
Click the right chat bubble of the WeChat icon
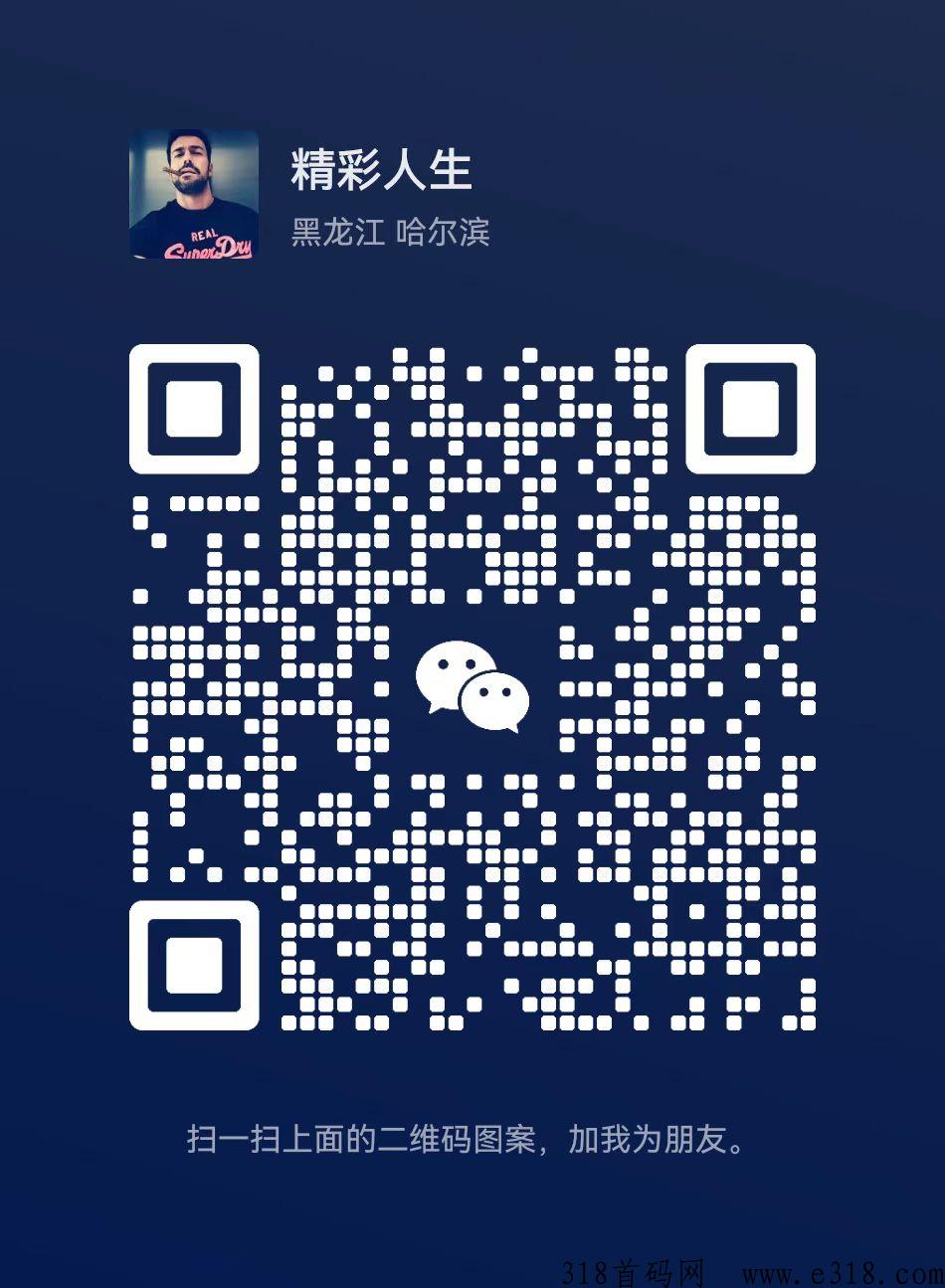(x=495, y=698)
